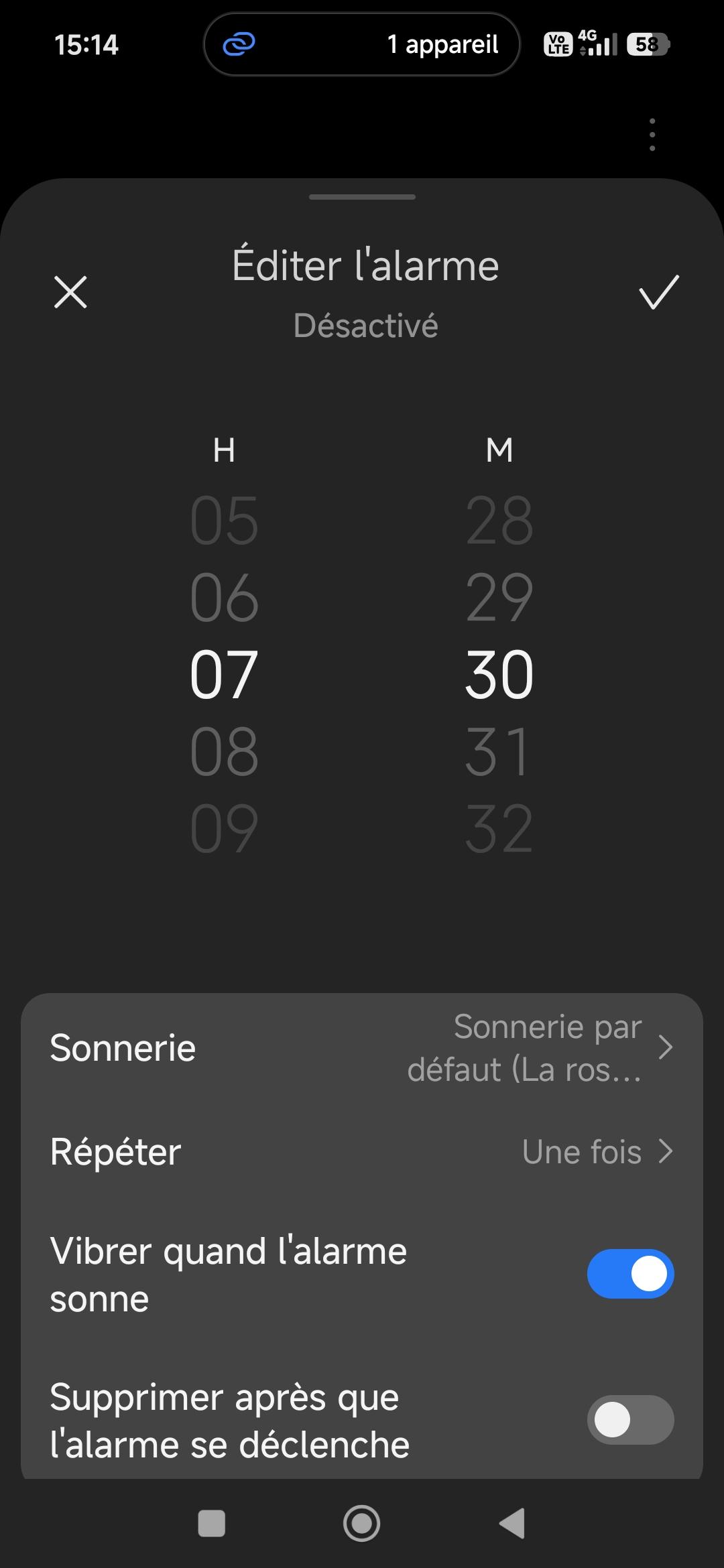Open the Répéter setting

[362, 1152]
